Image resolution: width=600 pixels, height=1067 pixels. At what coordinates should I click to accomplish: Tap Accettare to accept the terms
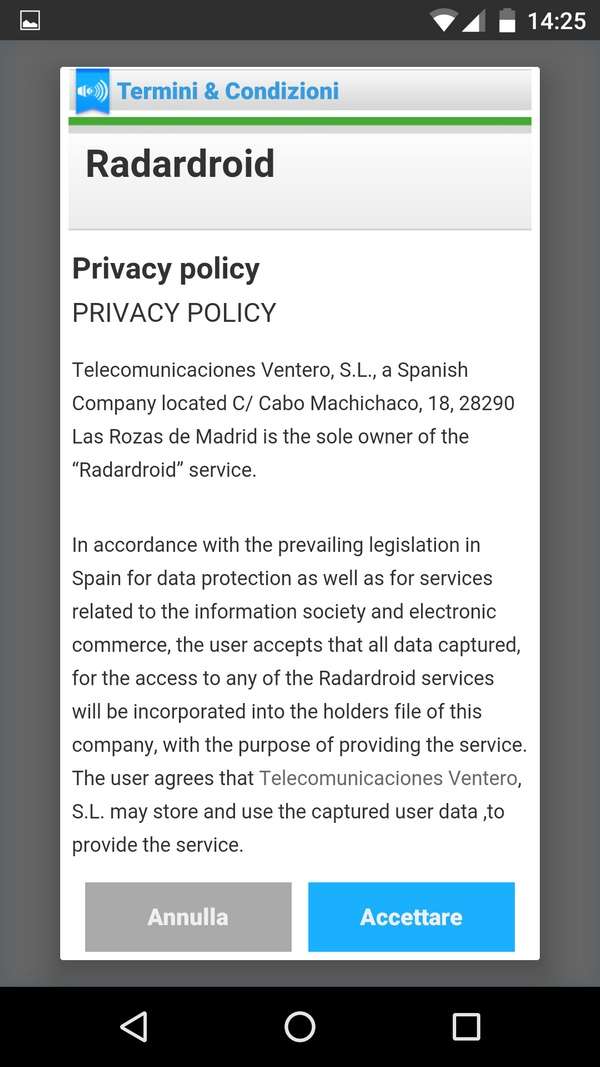click(x=411, y=917)
